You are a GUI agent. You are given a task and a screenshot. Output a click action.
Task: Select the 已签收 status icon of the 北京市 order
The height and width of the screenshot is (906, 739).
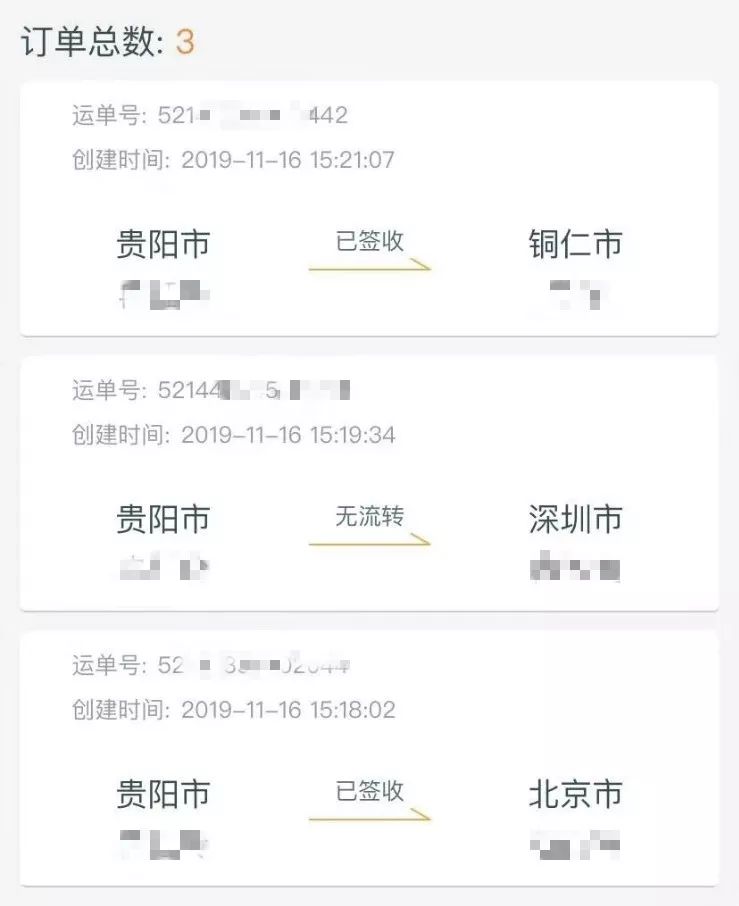370,793
